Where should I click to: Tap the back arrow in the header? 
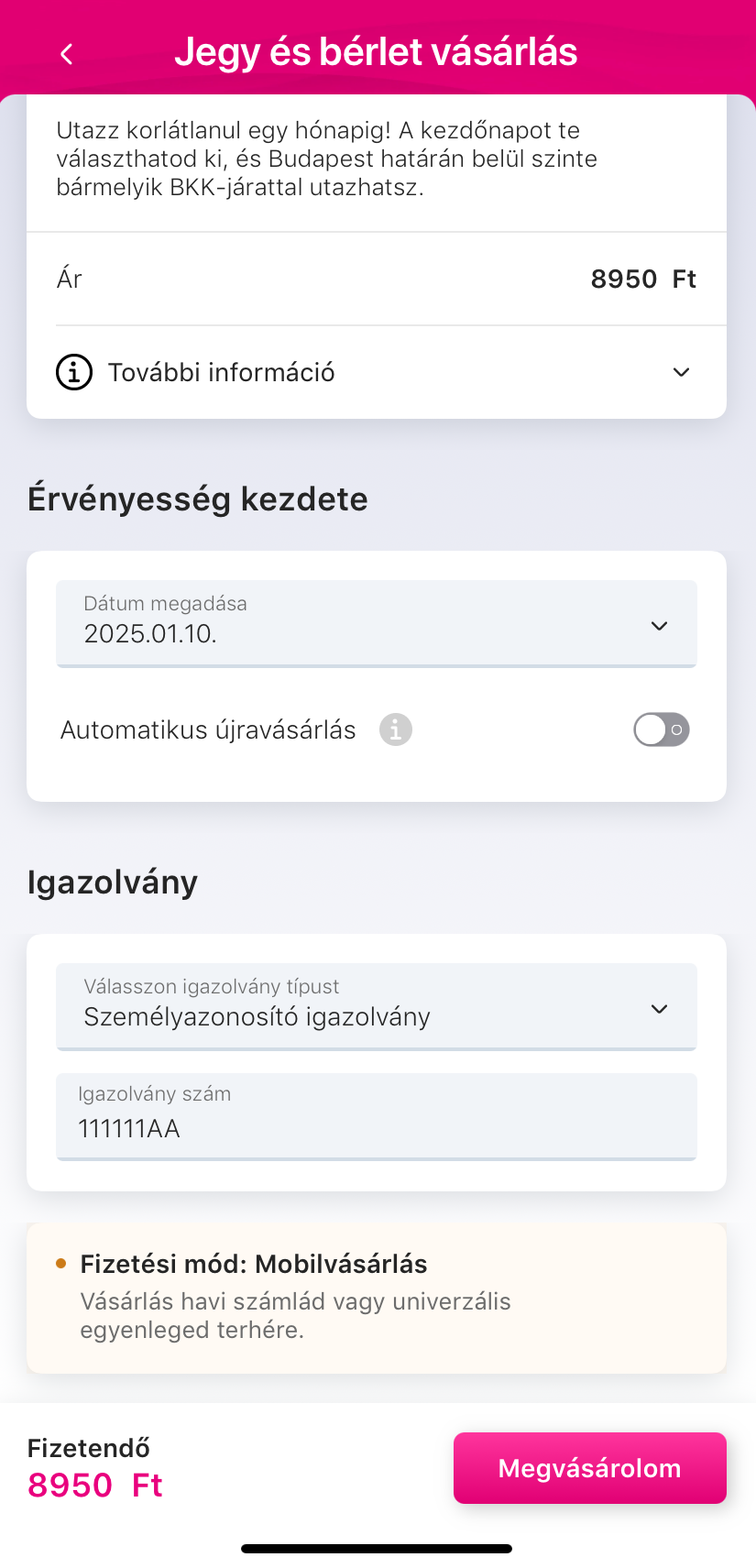point(65,52)
